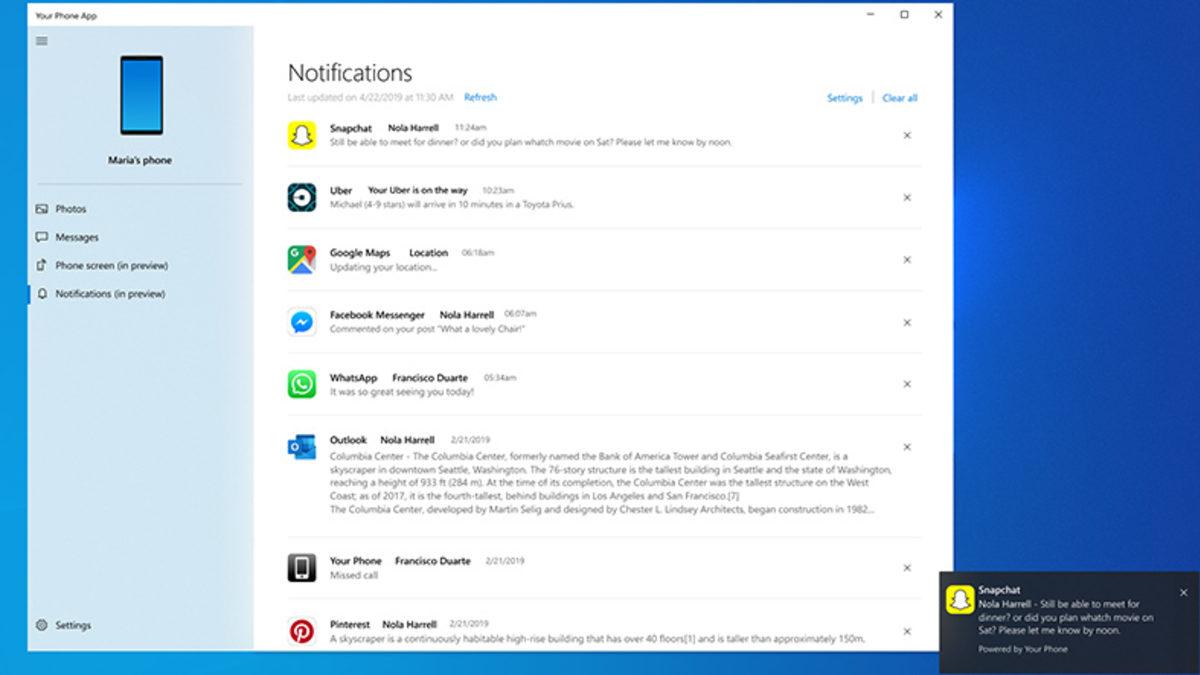Close the Your Phone app window

938,15
